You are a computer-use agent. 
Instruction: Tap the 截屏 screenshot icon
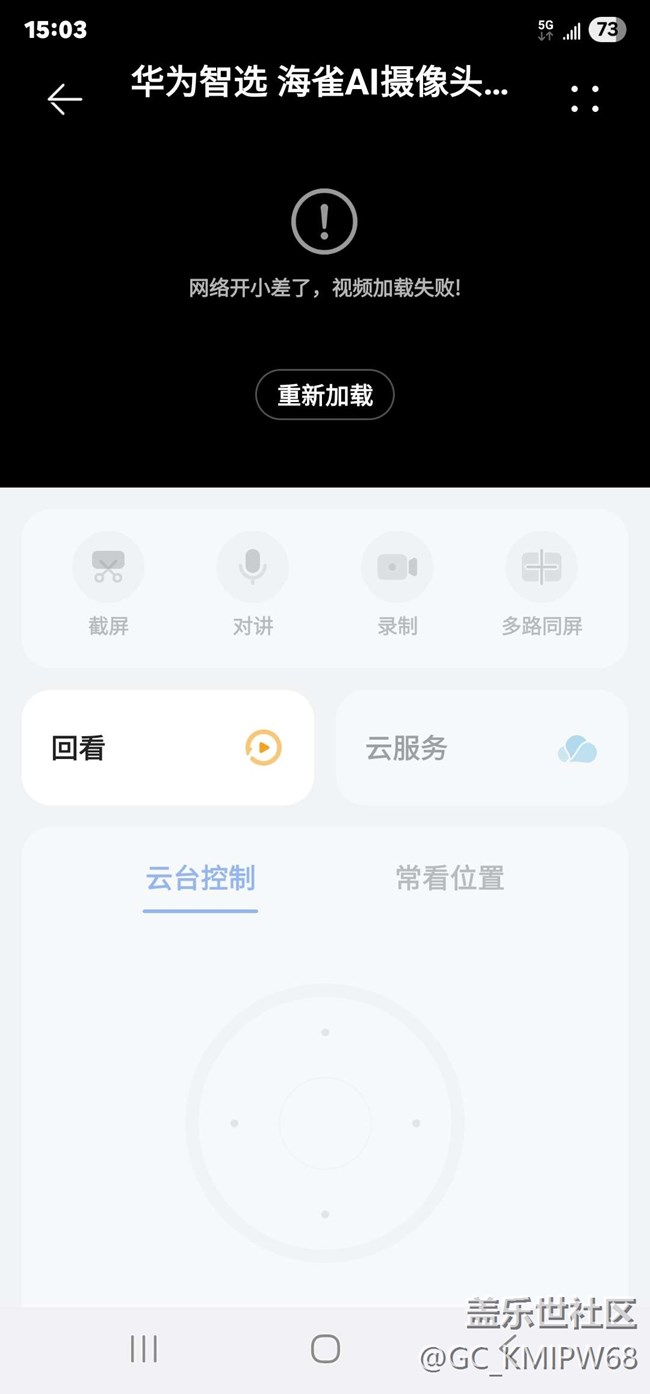(x=108, y=567)
